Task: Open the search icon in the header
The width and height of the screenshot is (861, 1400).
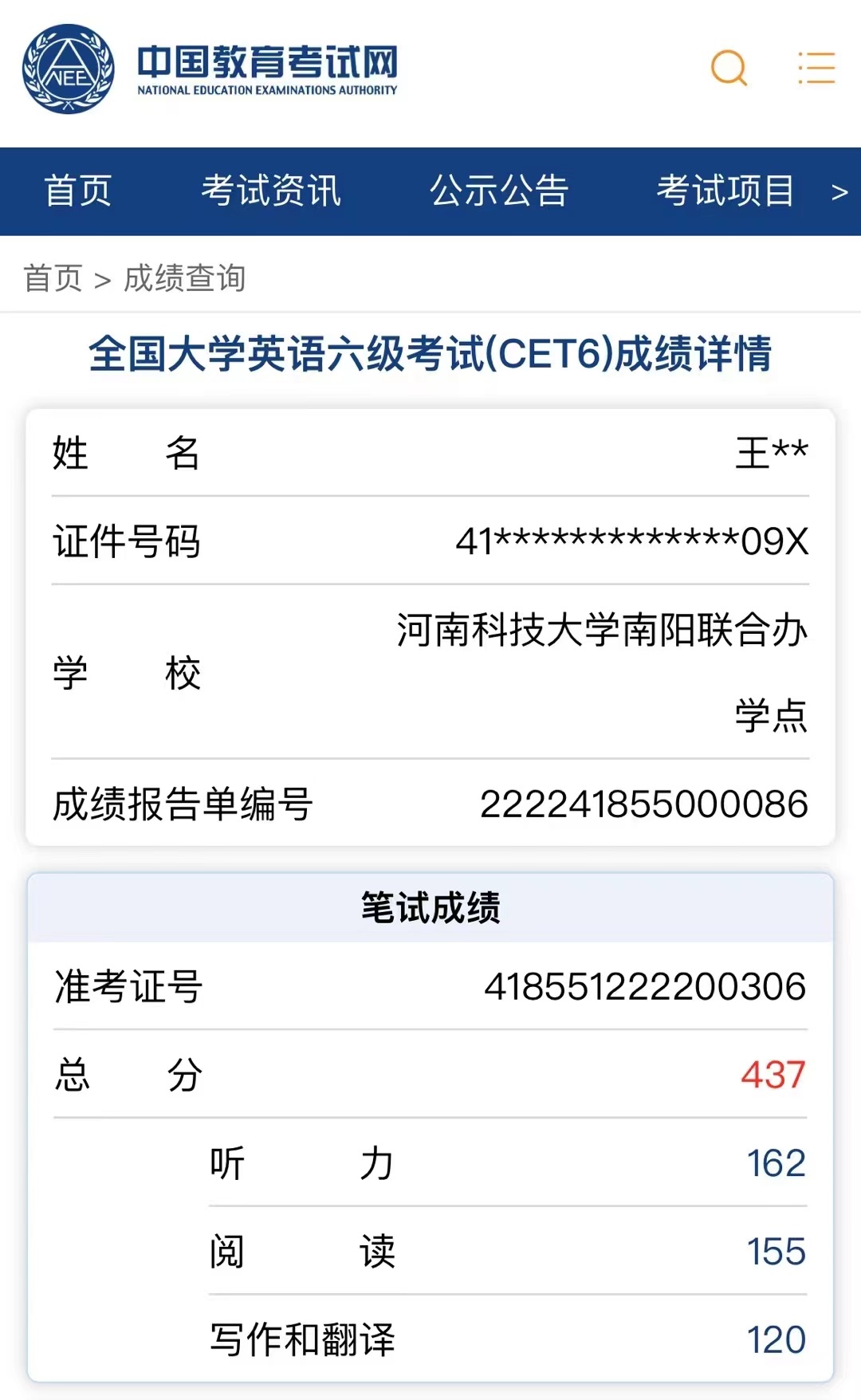Action: 729,68
